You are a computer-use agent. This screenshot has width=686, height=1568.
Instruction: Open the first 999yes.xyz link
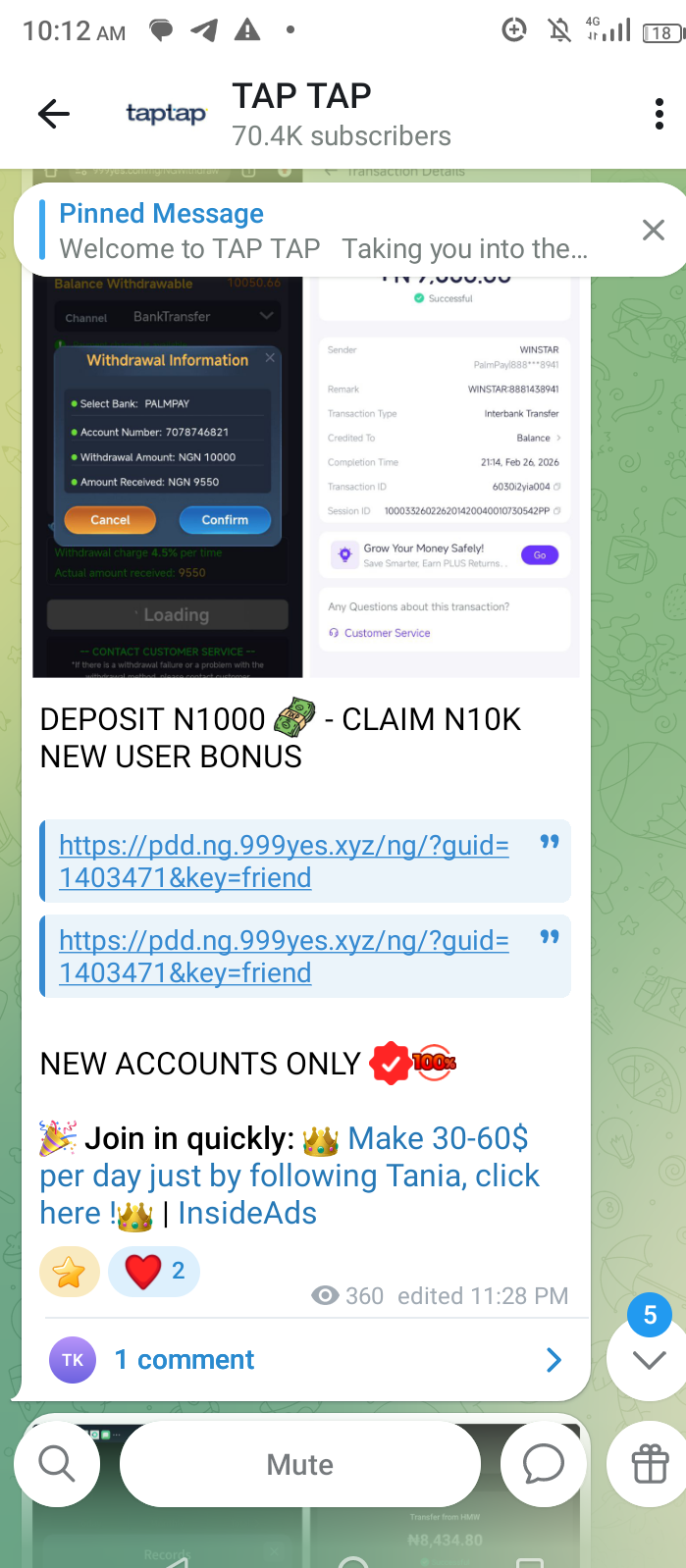284,861
